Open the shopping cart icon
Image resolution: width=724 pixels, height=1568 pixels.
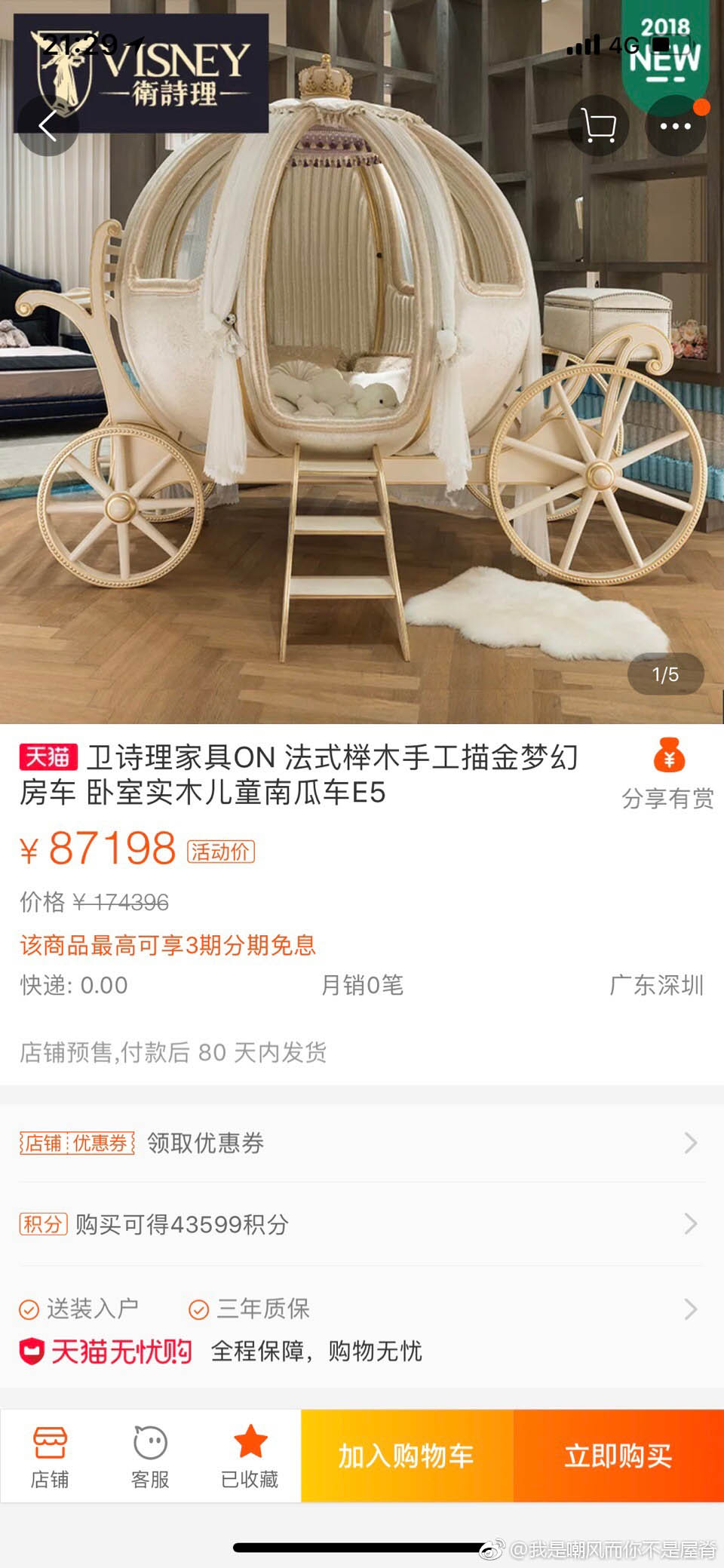598,126
